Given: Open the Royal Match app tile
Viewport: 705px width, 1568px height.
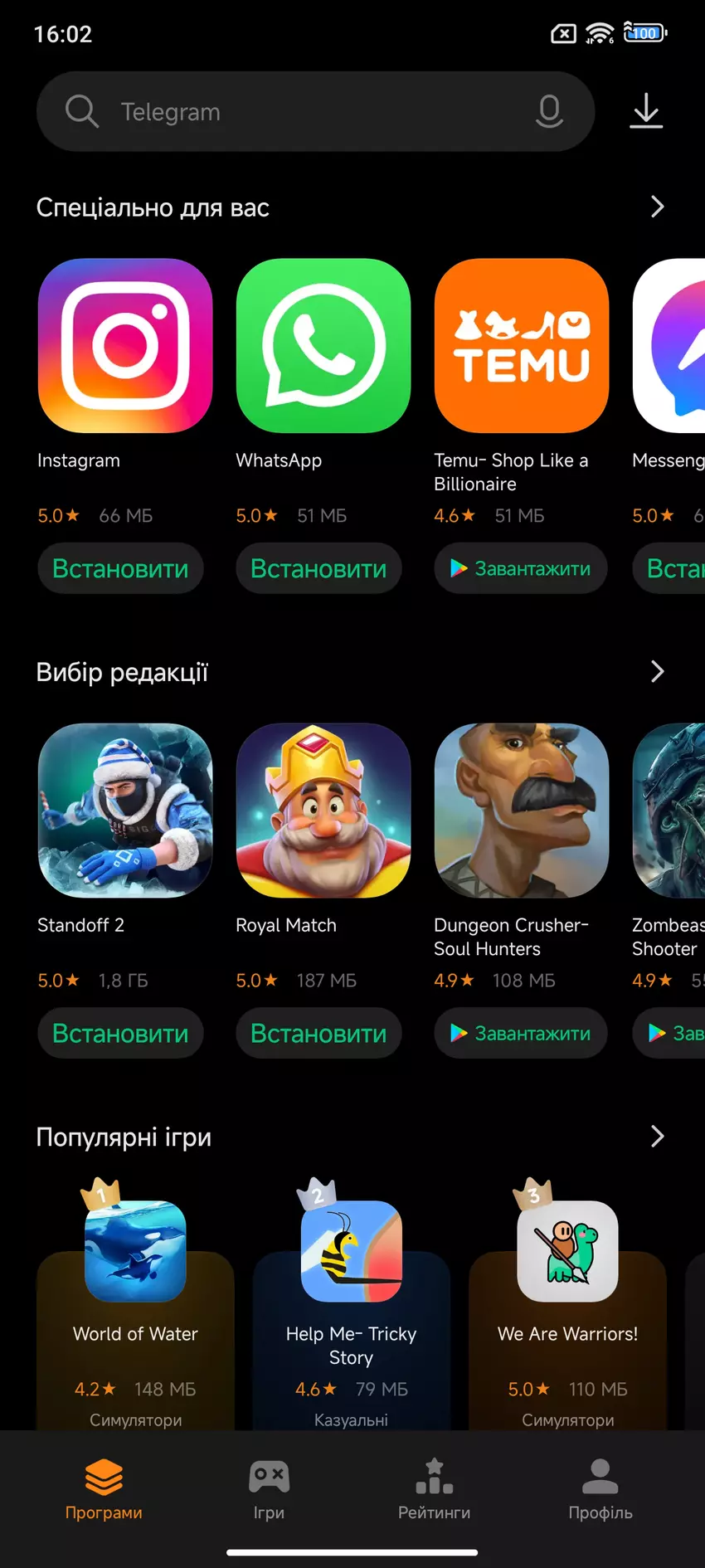Looking at the screenshot, I should [323, 811].
